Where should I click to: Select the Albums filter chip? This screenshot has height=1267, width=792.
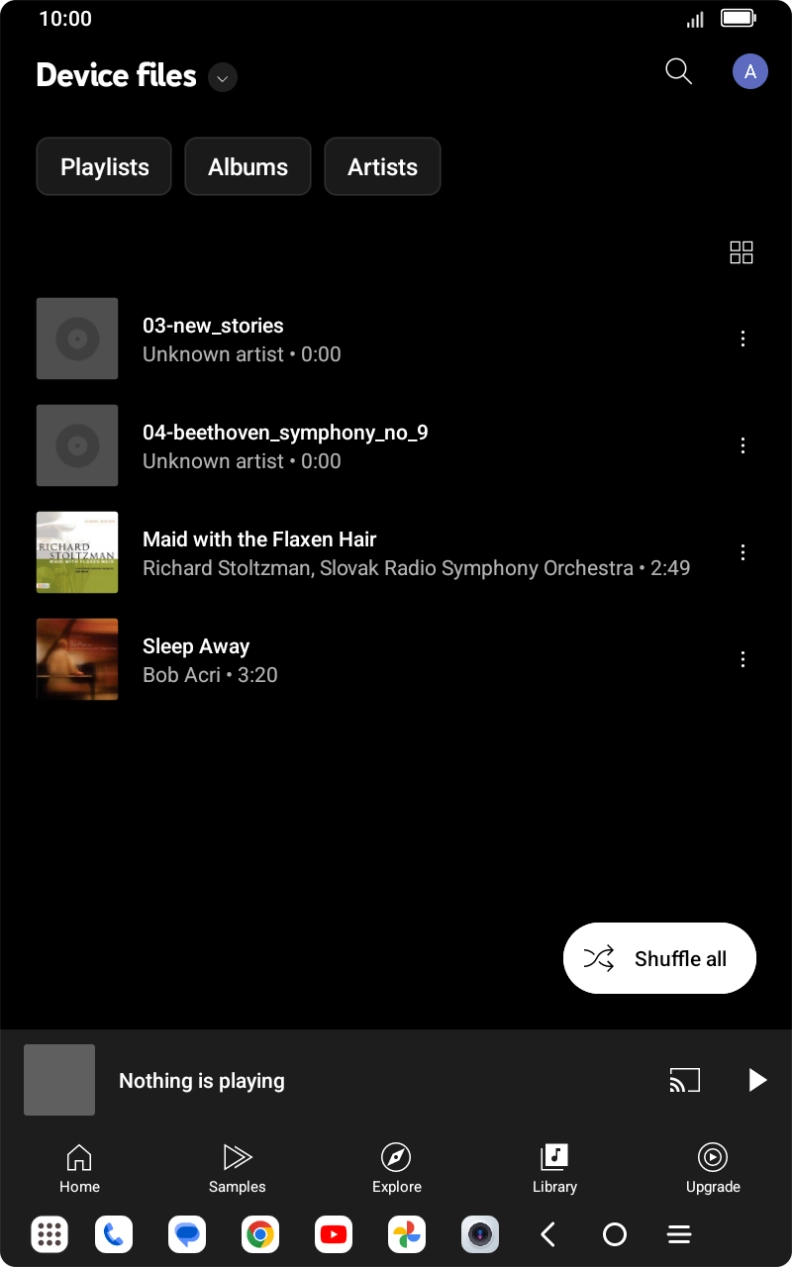pyautogui.click(x=247, y=166)
